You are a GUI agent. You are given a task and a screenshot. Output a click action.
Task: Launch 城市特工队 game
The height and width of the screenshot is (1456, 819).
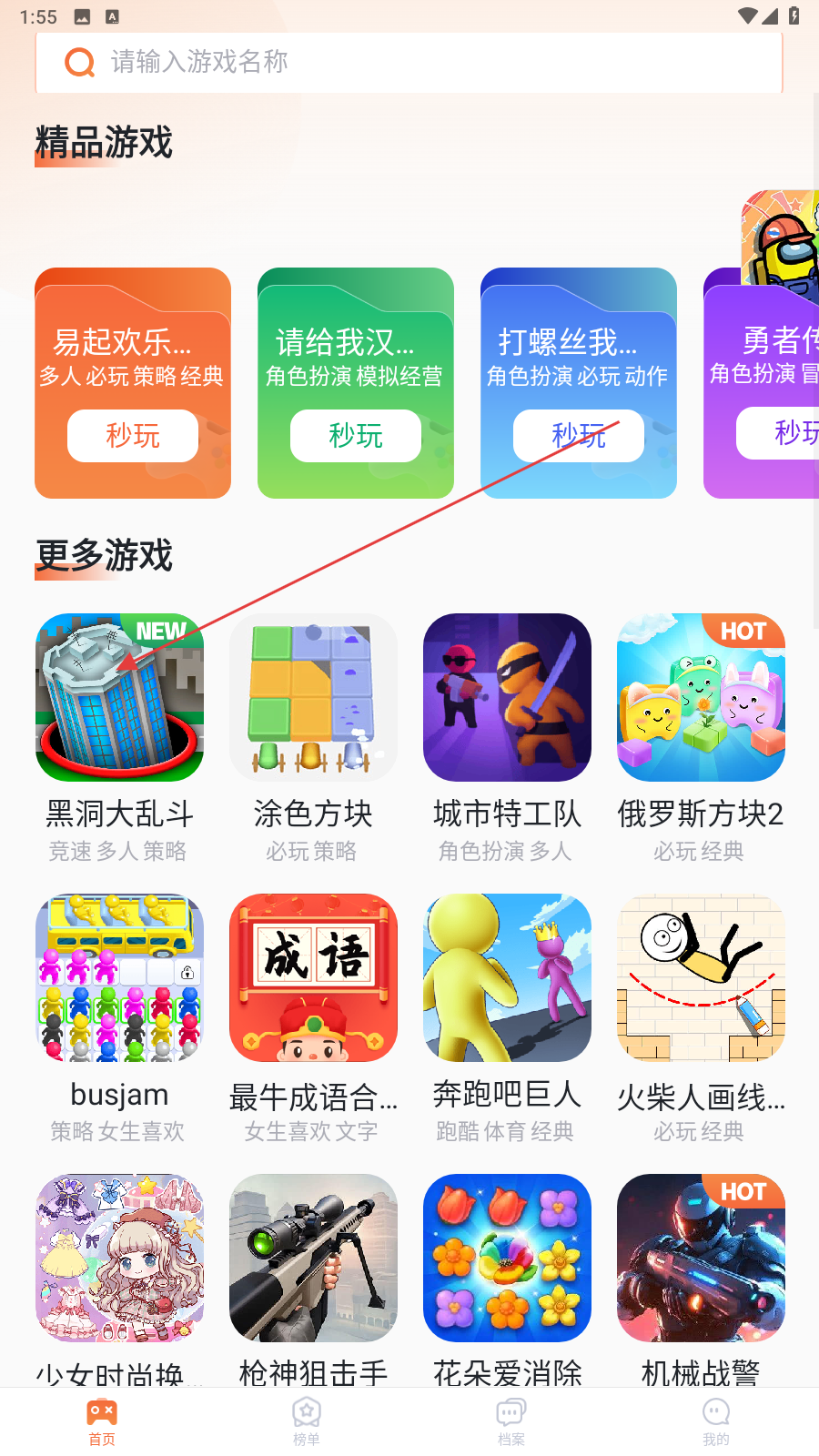507,698
